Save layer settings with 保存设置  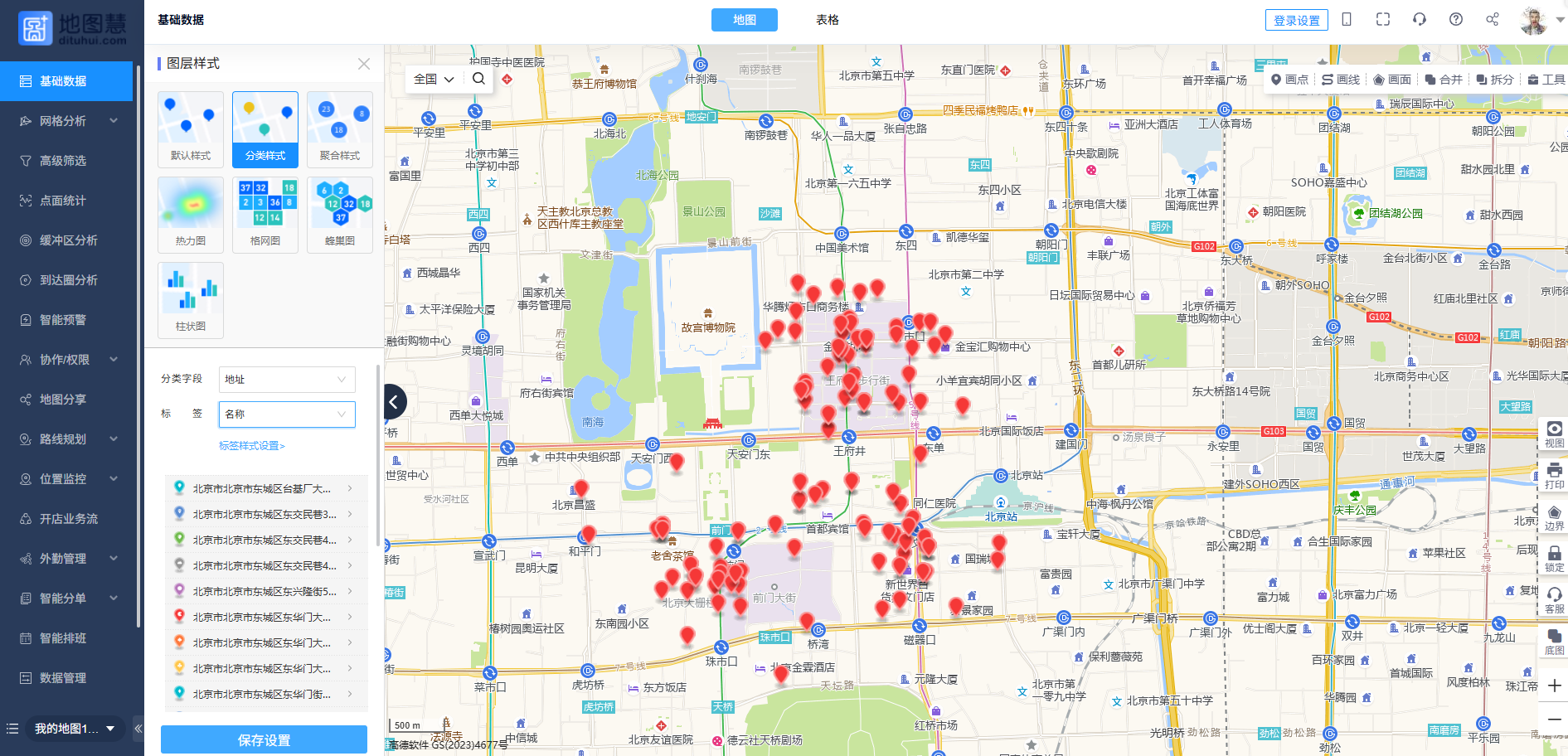264,739
